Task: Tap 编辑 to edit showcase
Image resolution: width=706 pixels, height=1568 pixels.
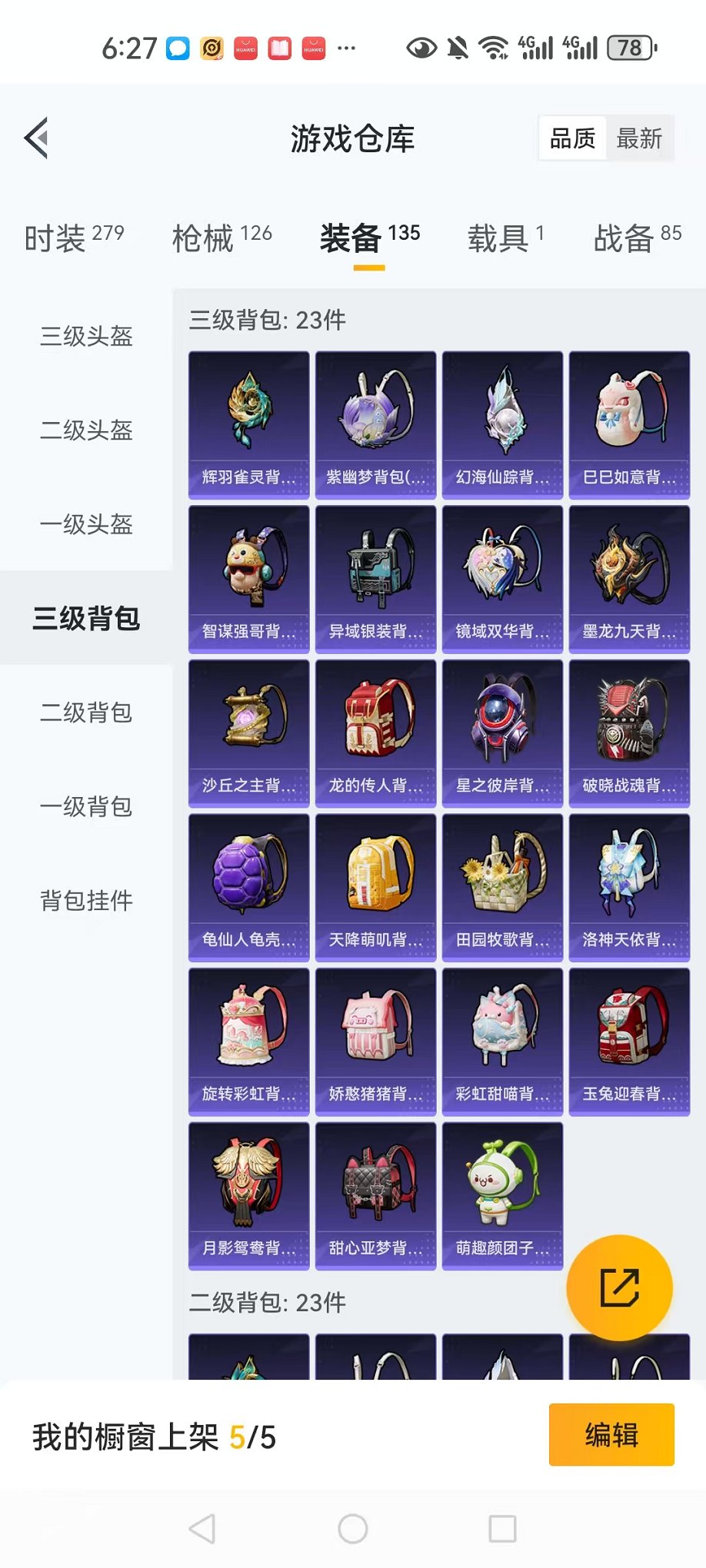Action: (x=611, y=1434)
